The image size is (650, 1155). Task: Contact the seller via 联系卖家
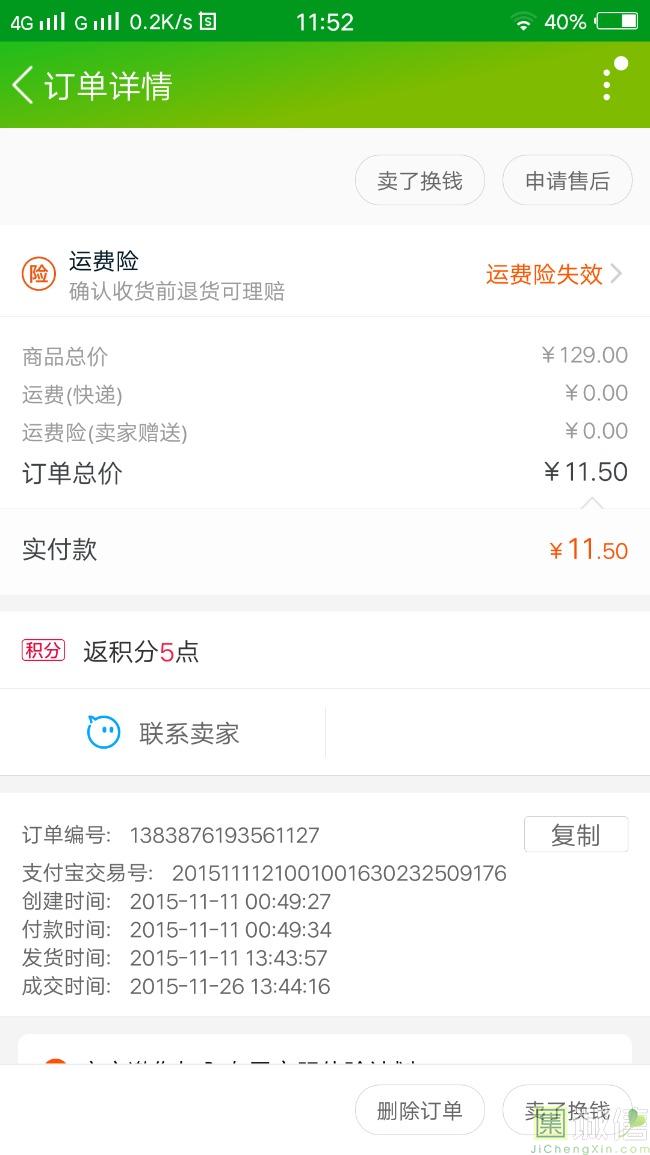point(163,733)
